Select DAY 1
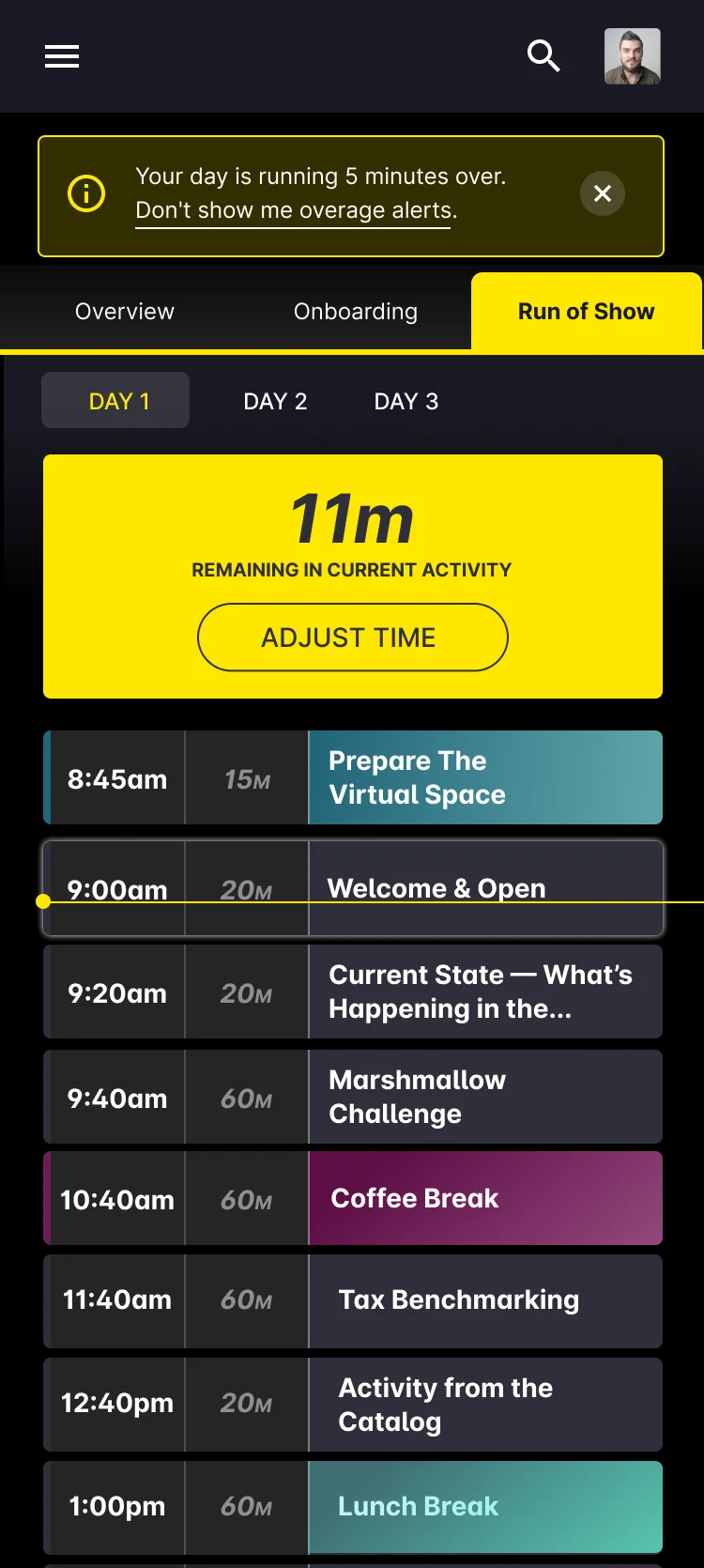This screenshot has height=1568, width=704. tap(115, 400)
